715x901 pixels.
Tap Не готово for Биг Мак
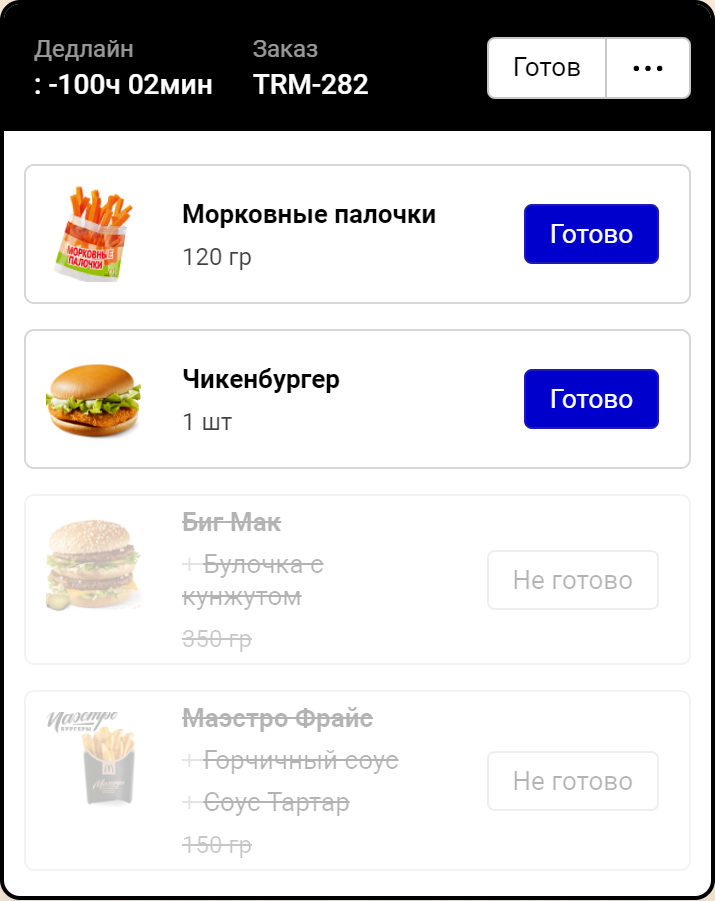coord(573,580)
